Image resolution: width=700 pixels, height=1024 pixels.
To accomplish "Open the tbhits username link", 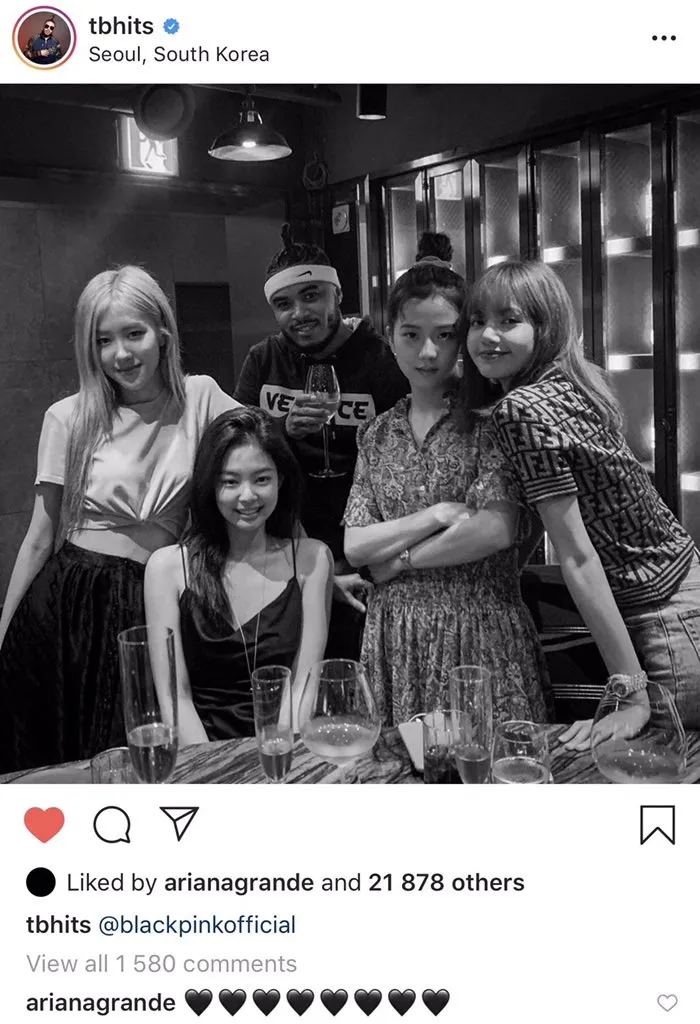I will tap(124, 26).
